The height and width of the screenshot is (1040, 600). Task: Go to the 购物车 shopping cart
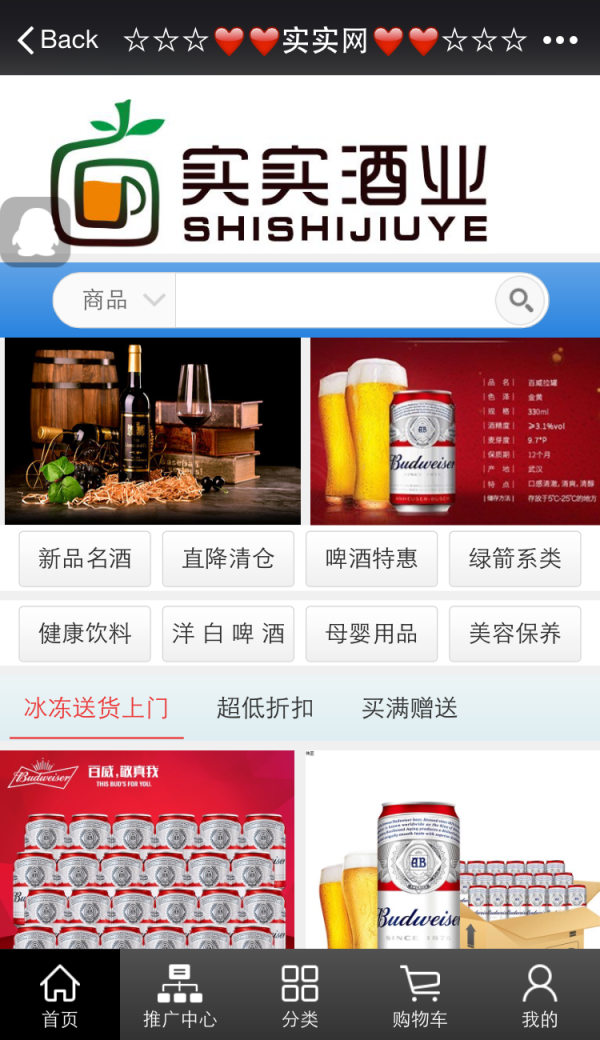point(420,995)
